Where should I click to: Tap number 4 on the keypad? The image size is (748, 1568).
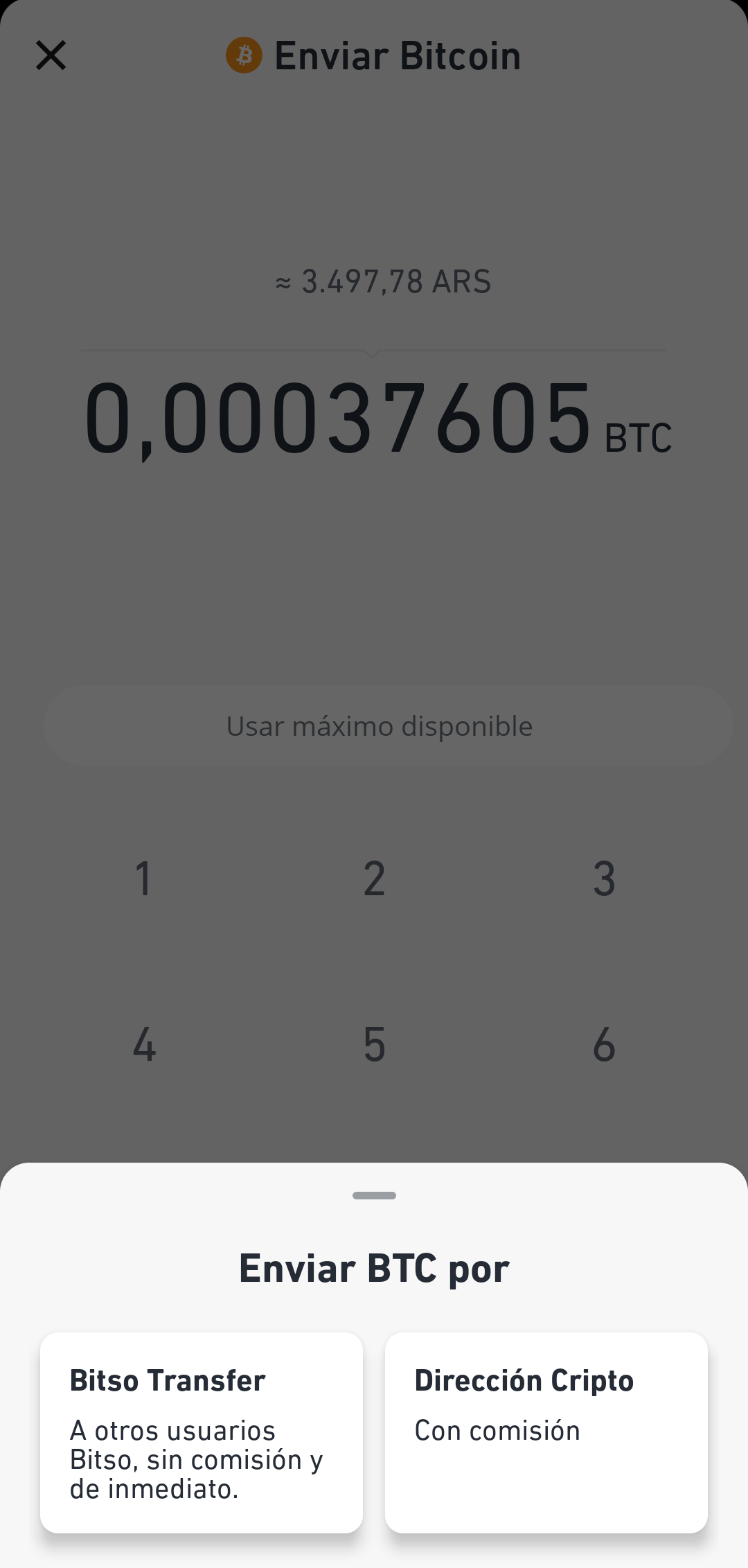pyautogui.click(x=143, y=1044)
